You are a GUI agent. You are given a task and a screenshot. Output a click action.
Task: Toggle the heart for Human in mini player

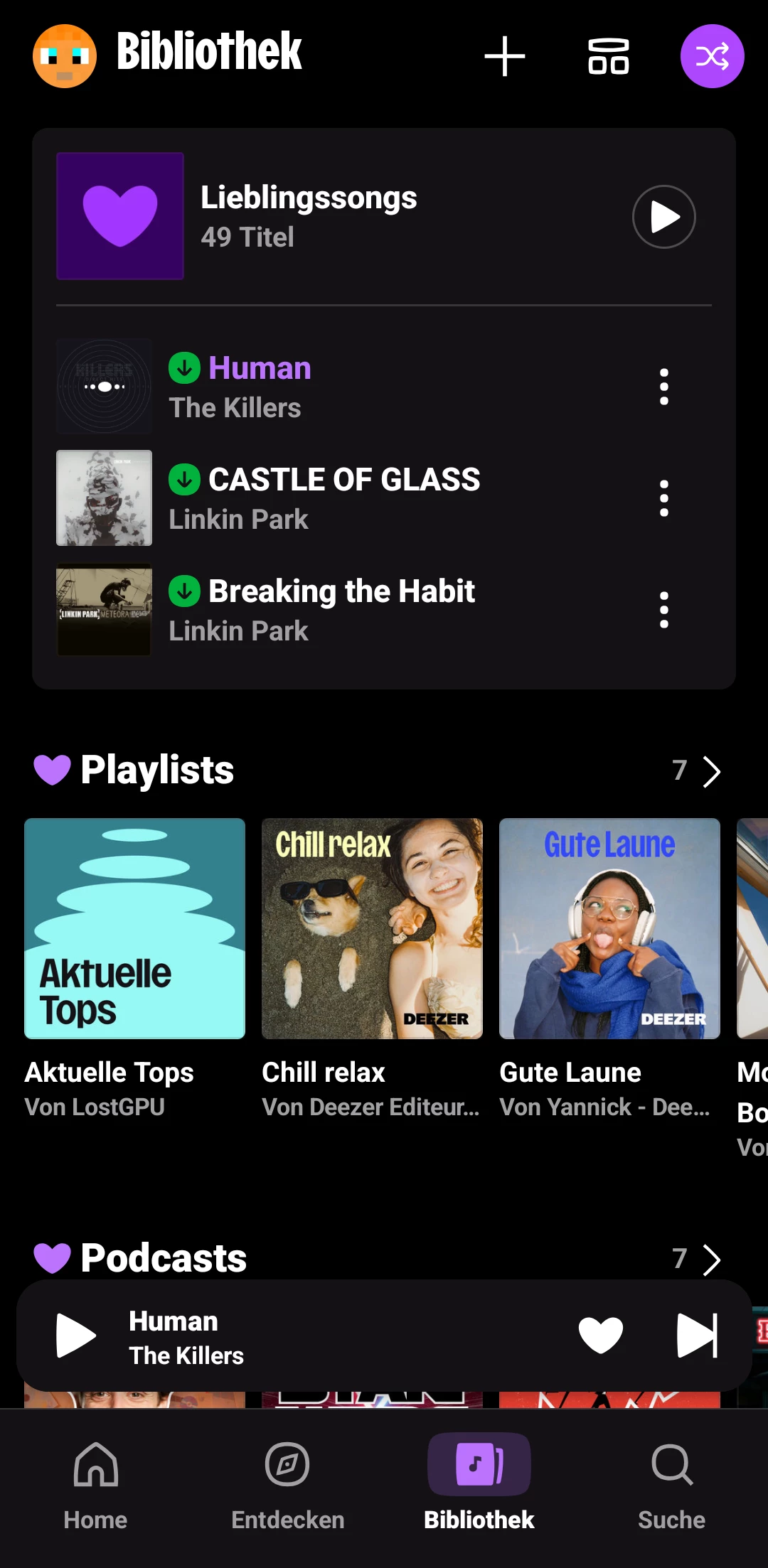pos(600,1336)
